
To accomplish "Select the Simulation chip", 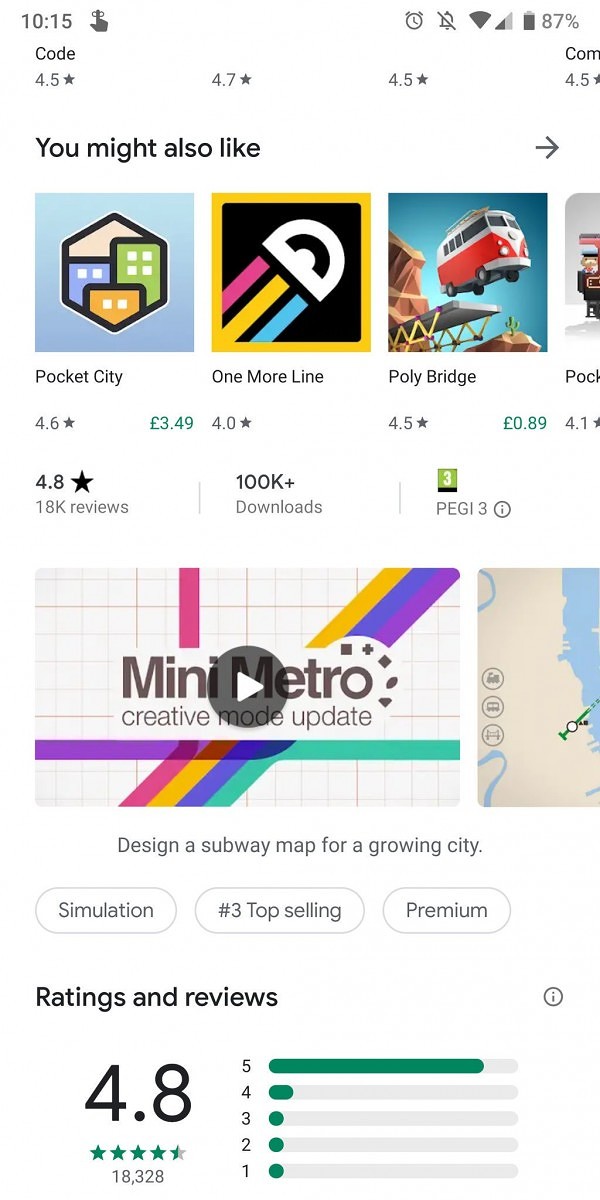I will 106,910.
